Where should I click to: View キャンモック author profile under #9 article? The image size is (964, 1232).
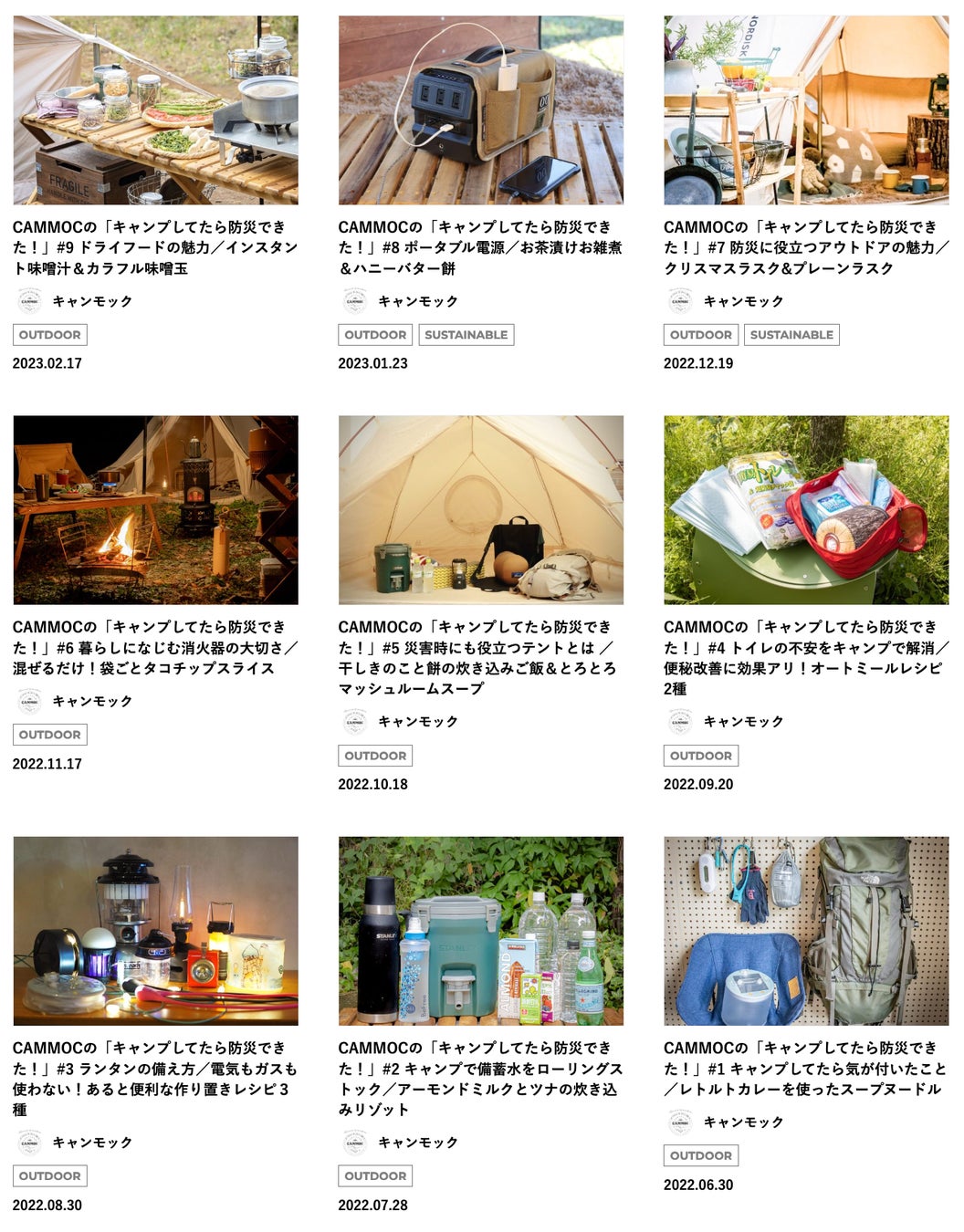point(91,301)
